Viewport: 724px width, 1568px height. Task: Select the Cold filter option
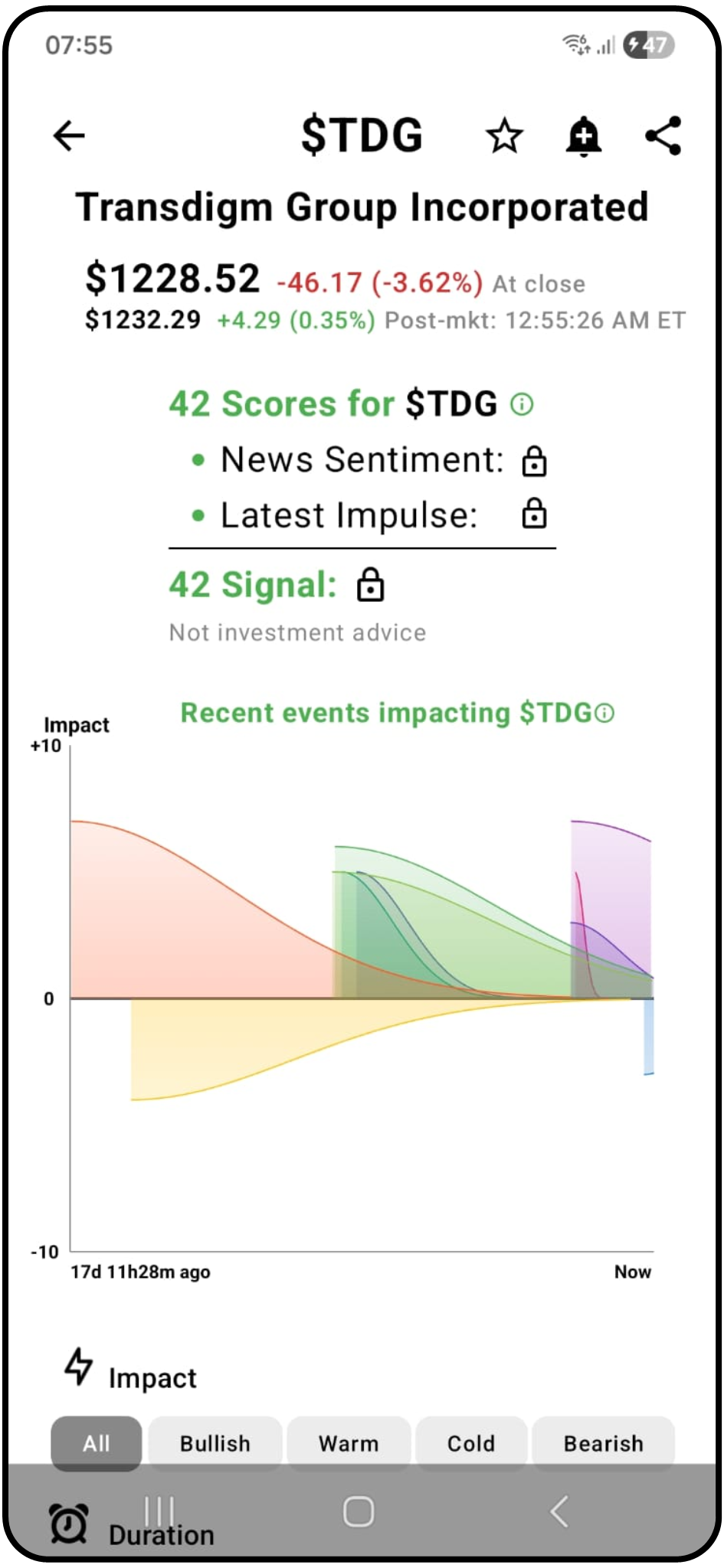pos(472,1443)
